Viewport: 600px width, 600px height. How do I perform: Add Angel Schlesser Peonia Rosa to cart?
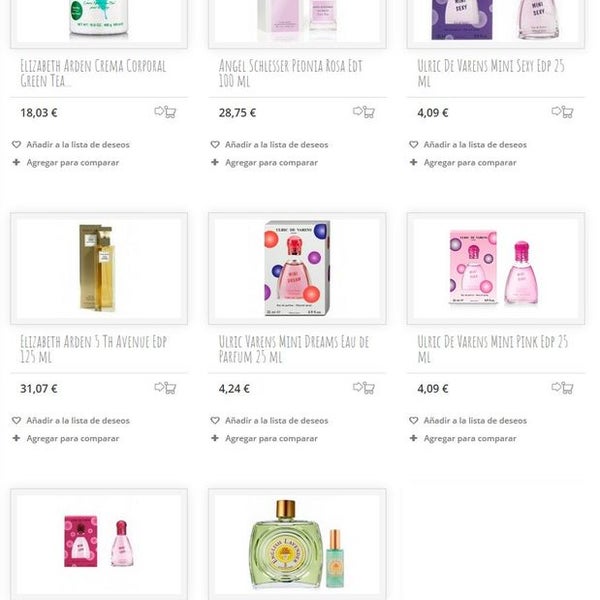click(364, 112)
